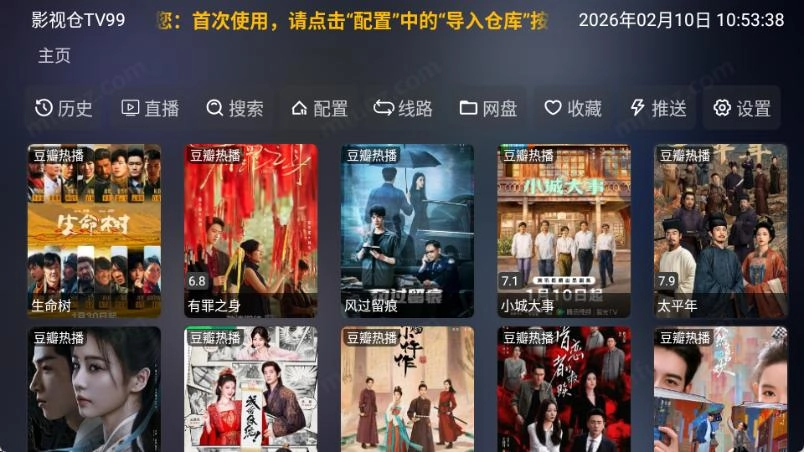The width and height of the screenshot is (804, 452).
Task: Open 设置 settings
Action: pos(742,108)
